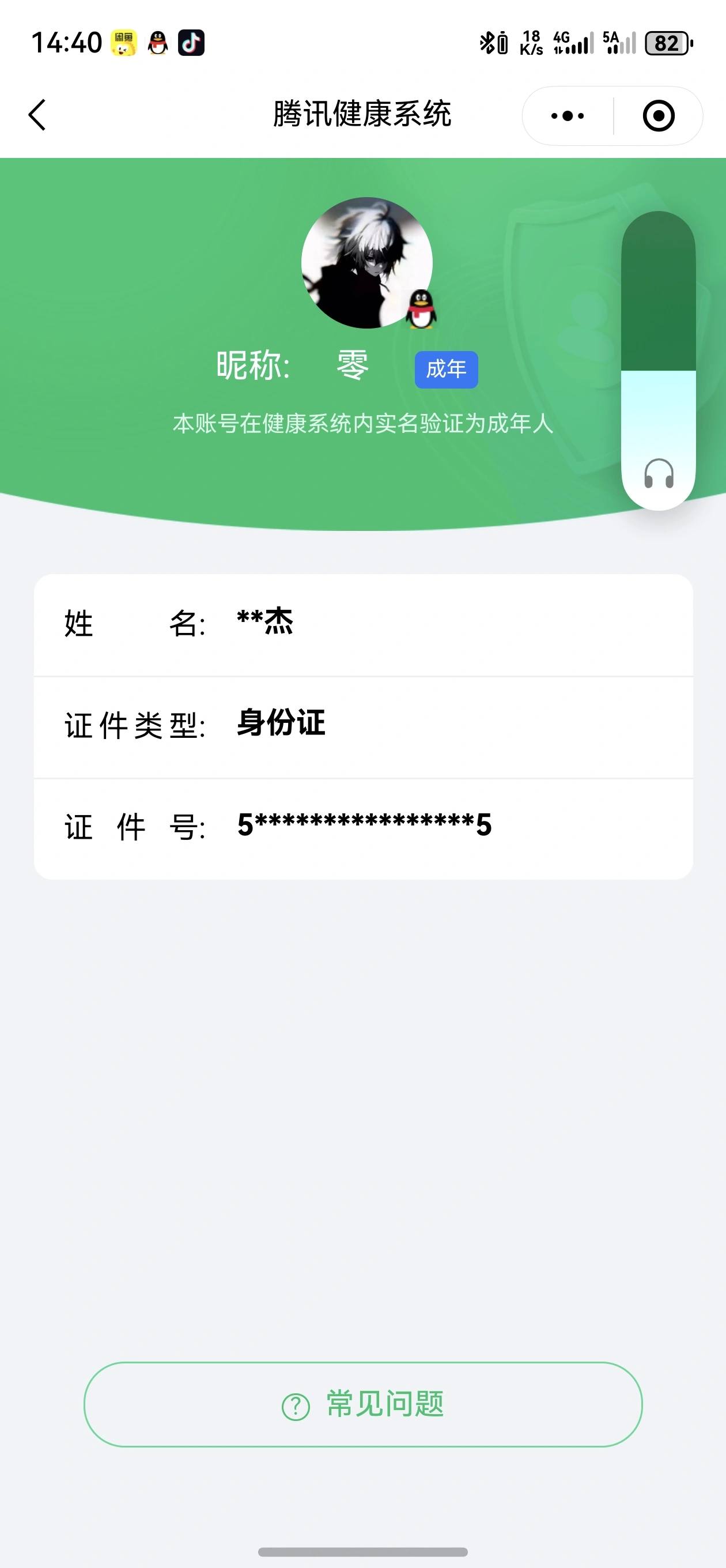
Task: Select the 成年 adult verification badge
Action: (x=446, y=369)
